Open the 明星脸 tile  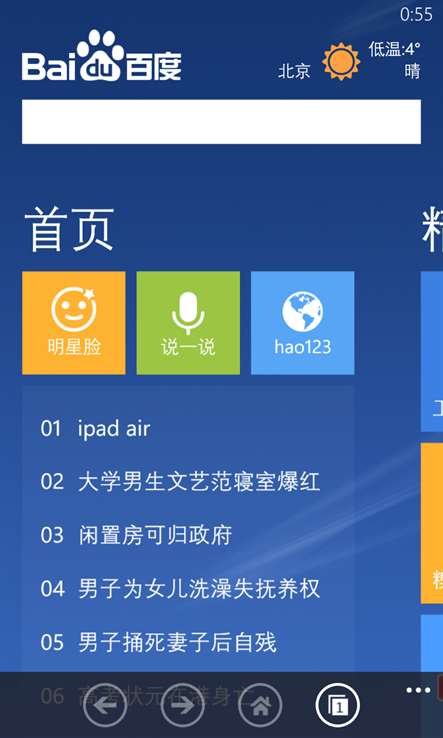pos(74,323)
